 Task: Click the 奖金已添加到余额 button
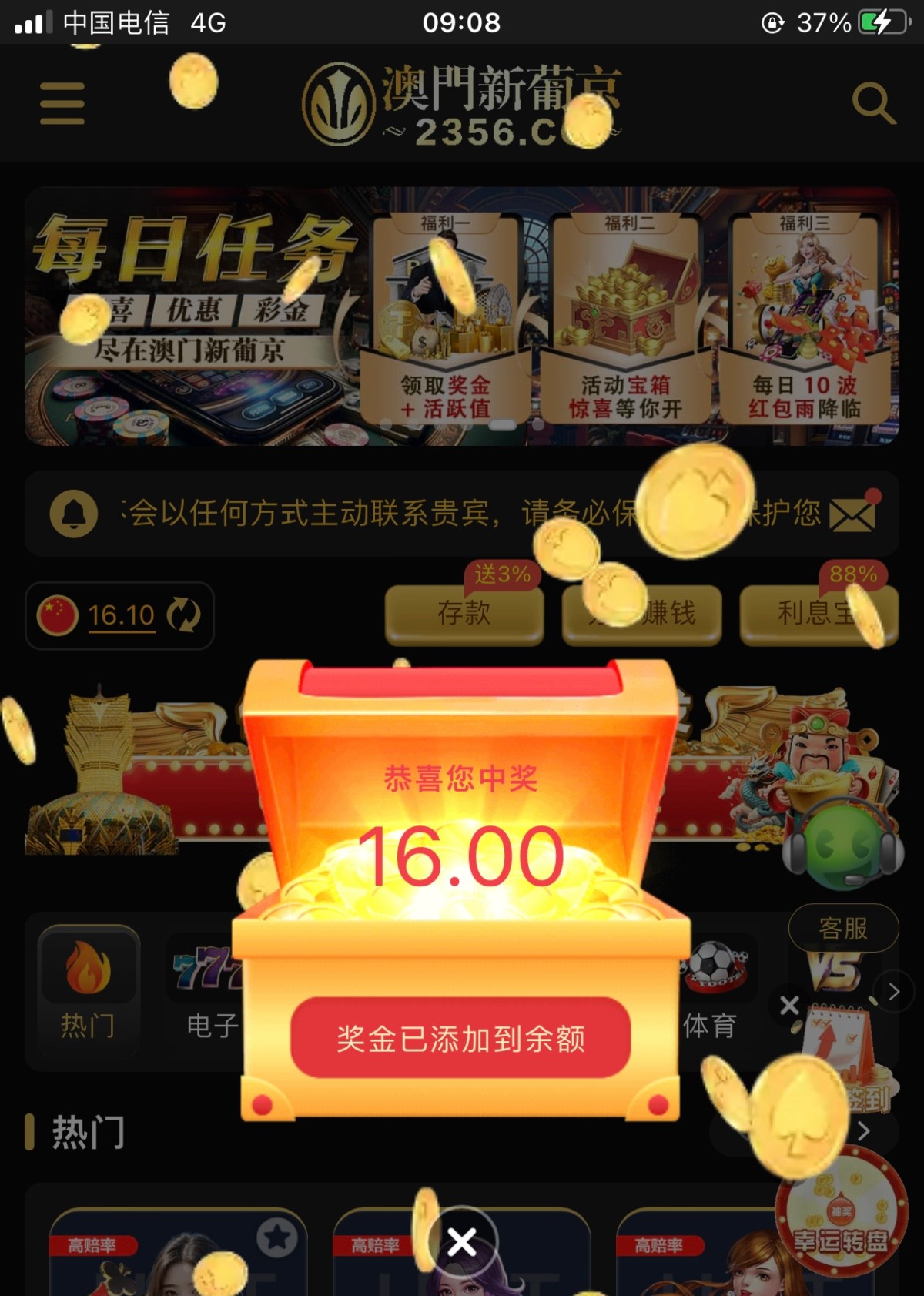click(x=462, y=1040)
